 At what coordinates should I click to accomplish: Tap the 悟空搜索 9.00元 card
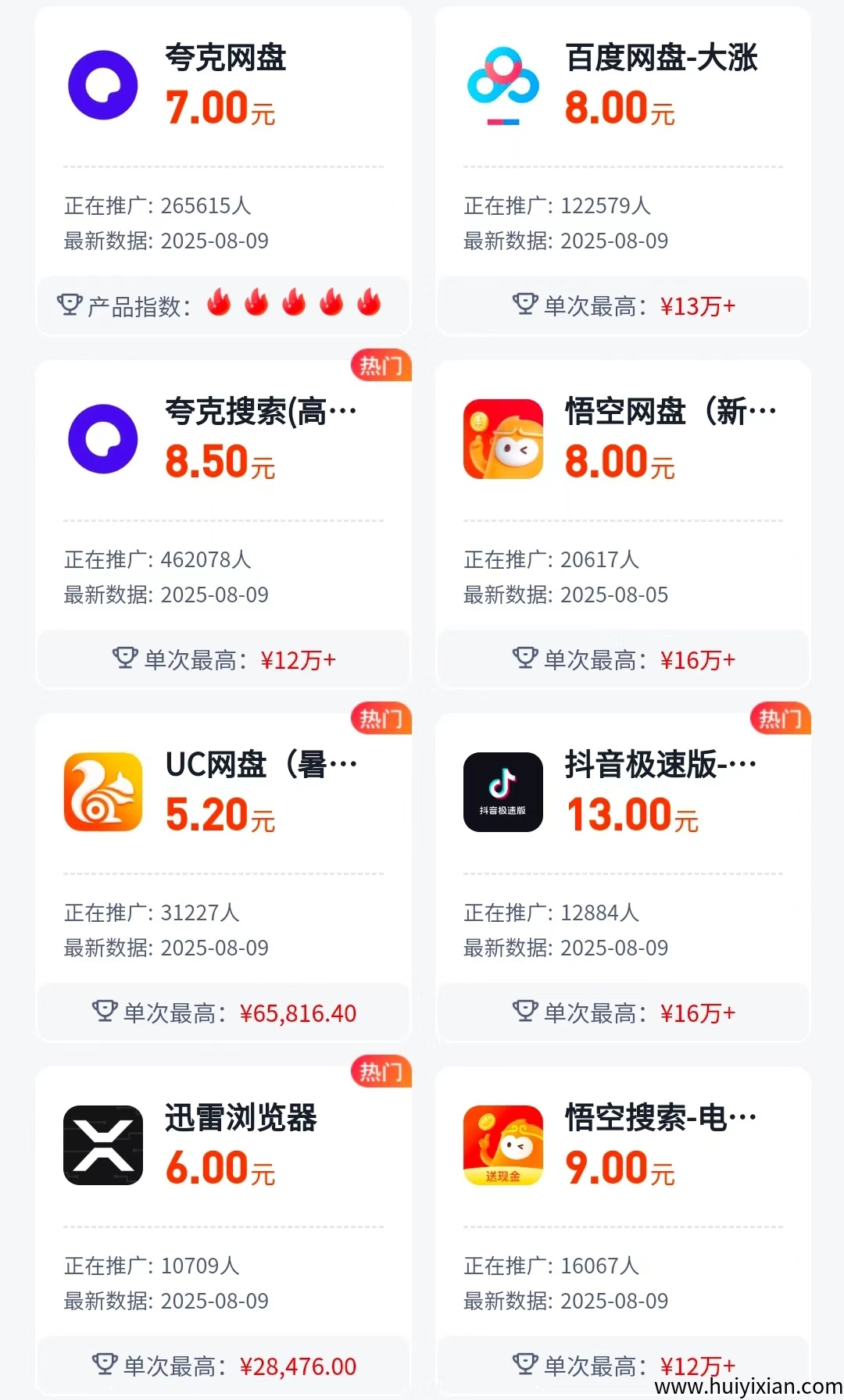point(623,1230)
